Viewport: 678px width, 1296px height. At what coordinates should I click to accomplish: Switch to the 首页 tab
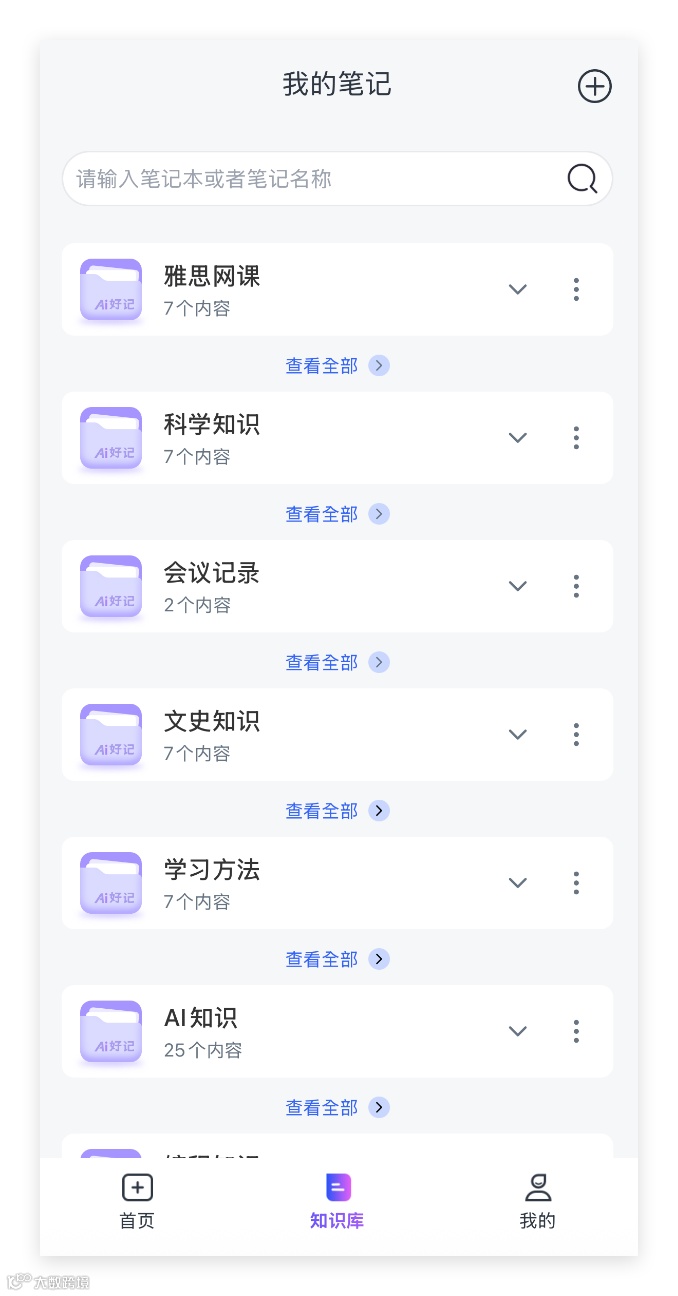137,1201
